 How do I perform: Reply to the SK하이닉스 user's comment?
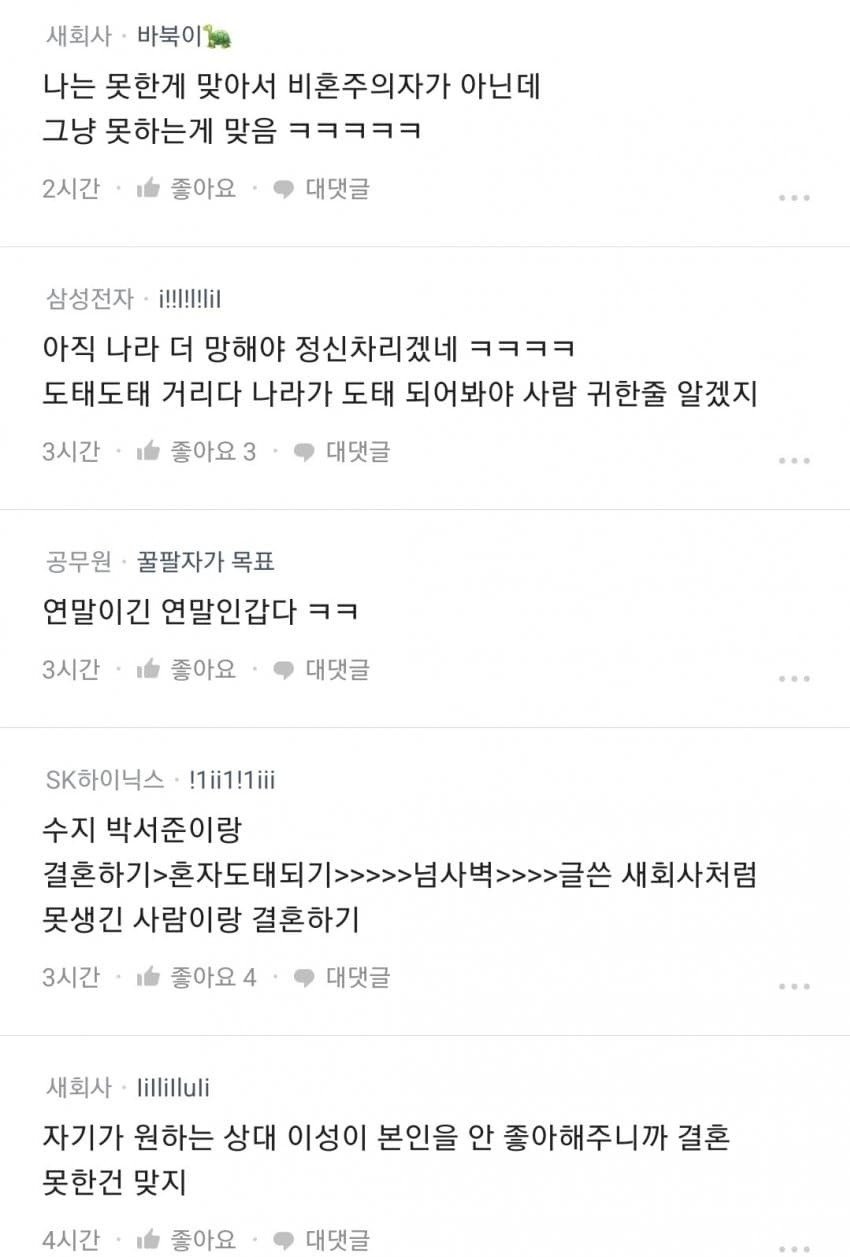[x=342, y=977]
